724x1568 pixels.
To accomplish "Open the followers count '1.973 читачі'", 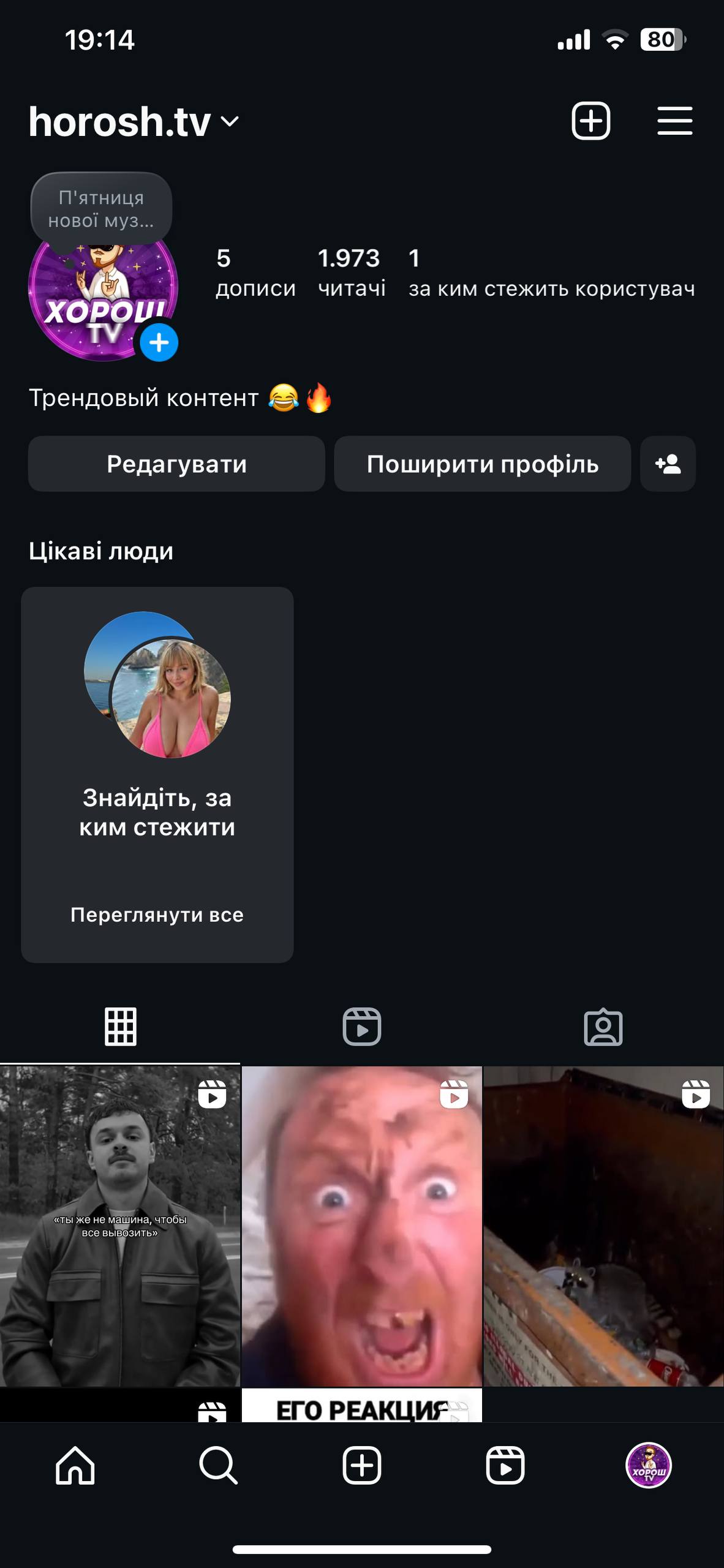I will coord(349,273).
